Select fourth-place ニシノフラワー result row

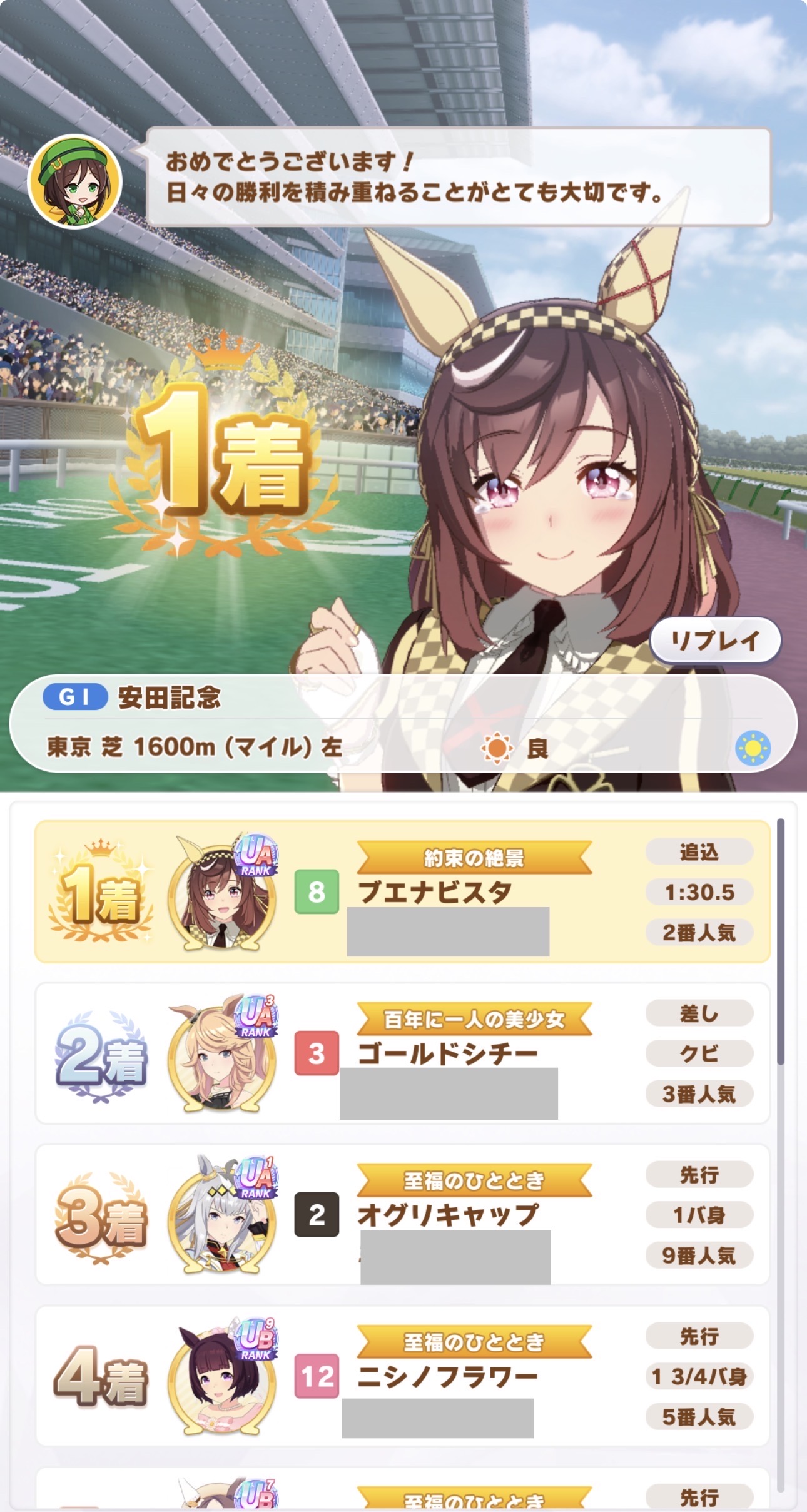coord(402,1376)
